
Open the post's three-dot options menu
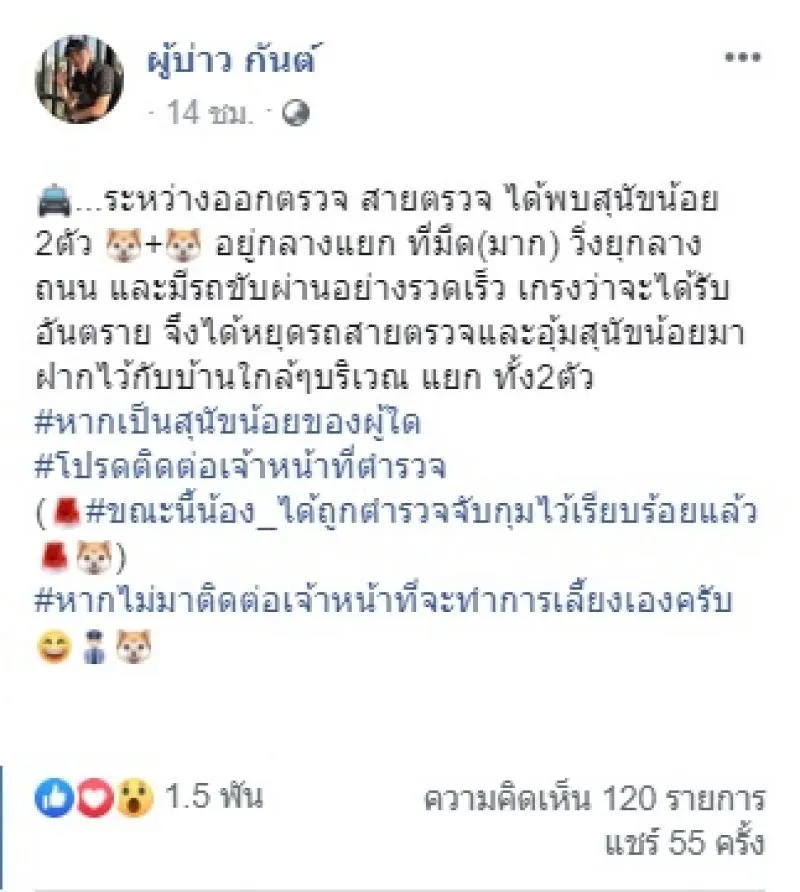point(743,58)
